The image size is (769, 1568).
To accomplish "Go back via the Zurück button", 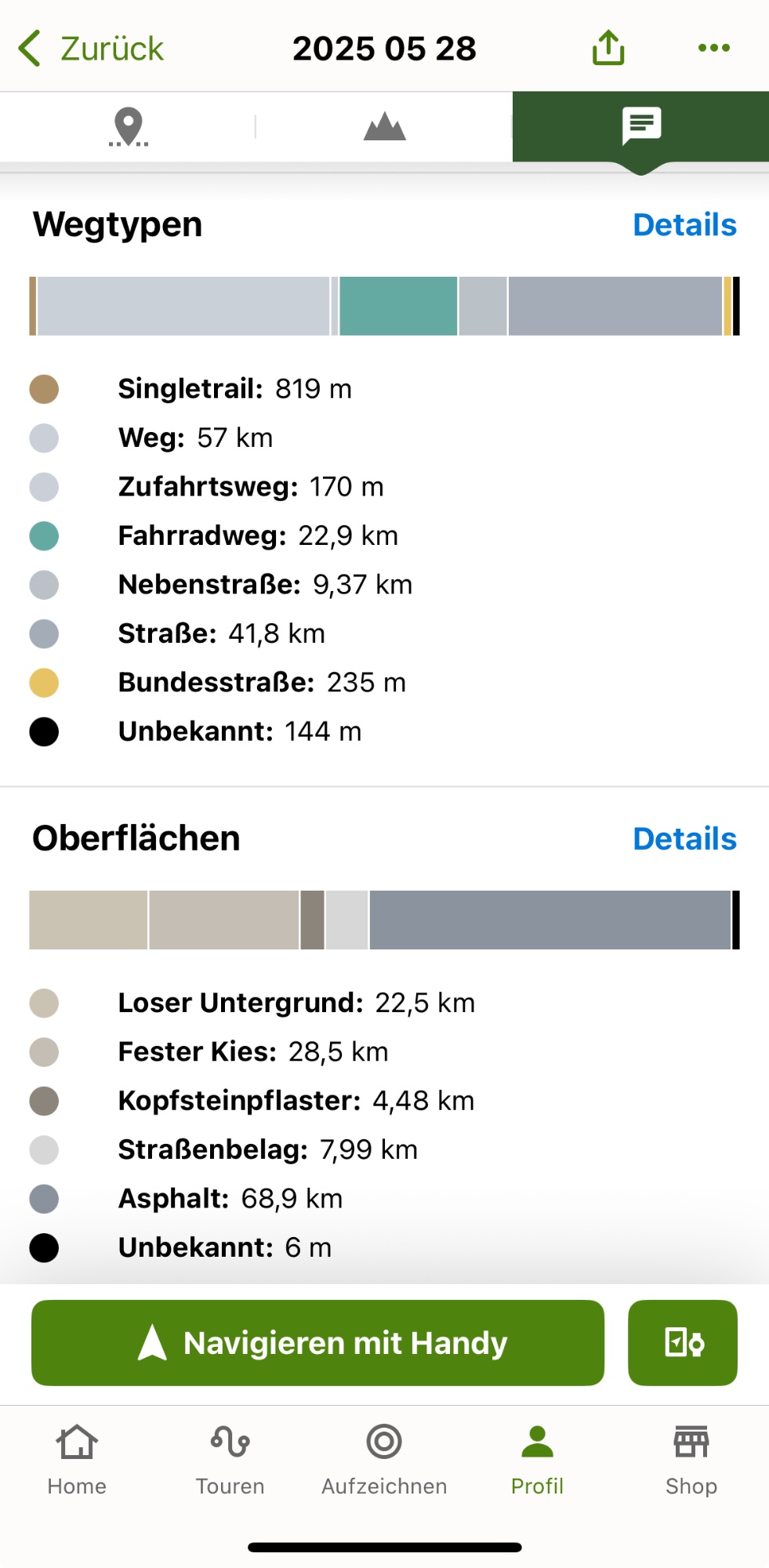I will coord(92,49).
